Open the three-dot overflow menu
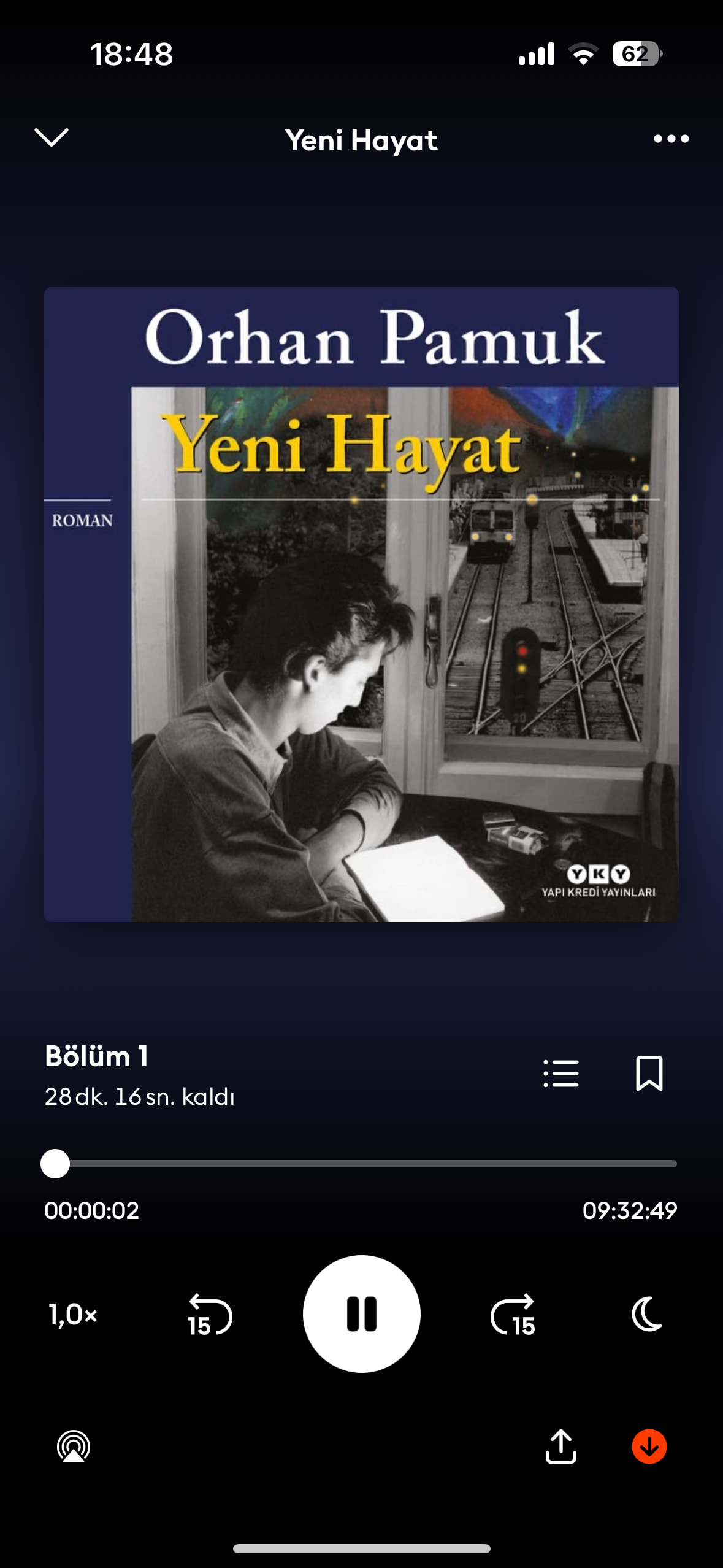 [x=671, y=139]
